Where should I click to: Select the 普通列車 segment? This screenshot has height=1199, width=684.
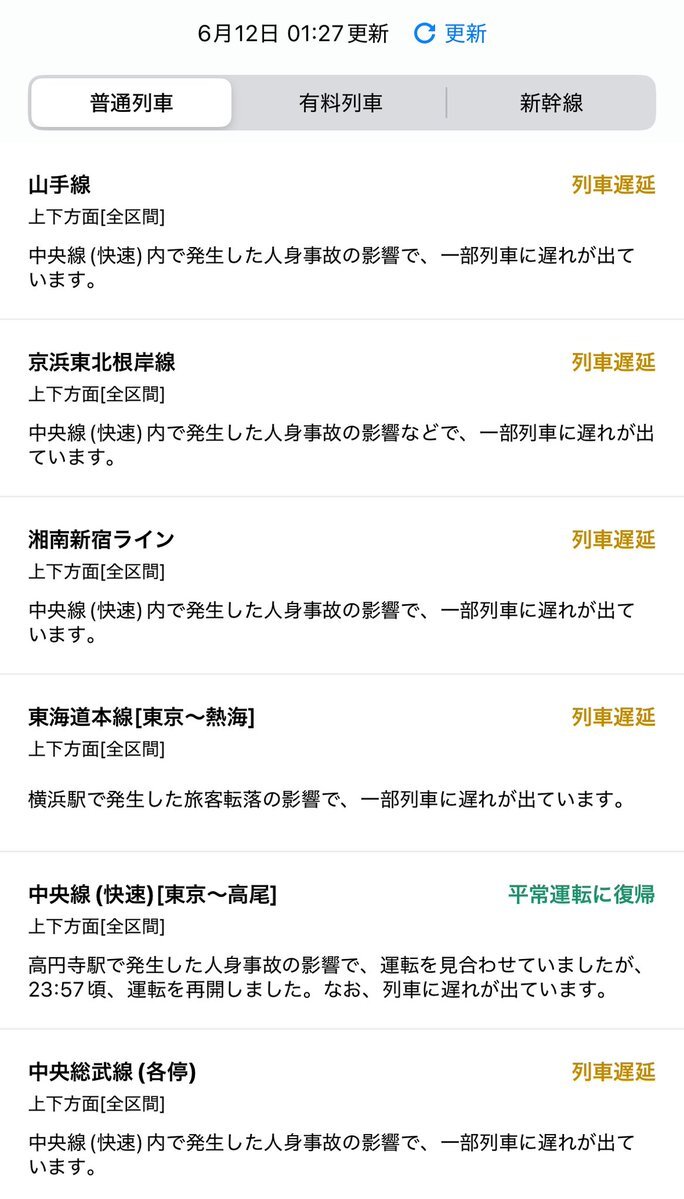point(131,102)
